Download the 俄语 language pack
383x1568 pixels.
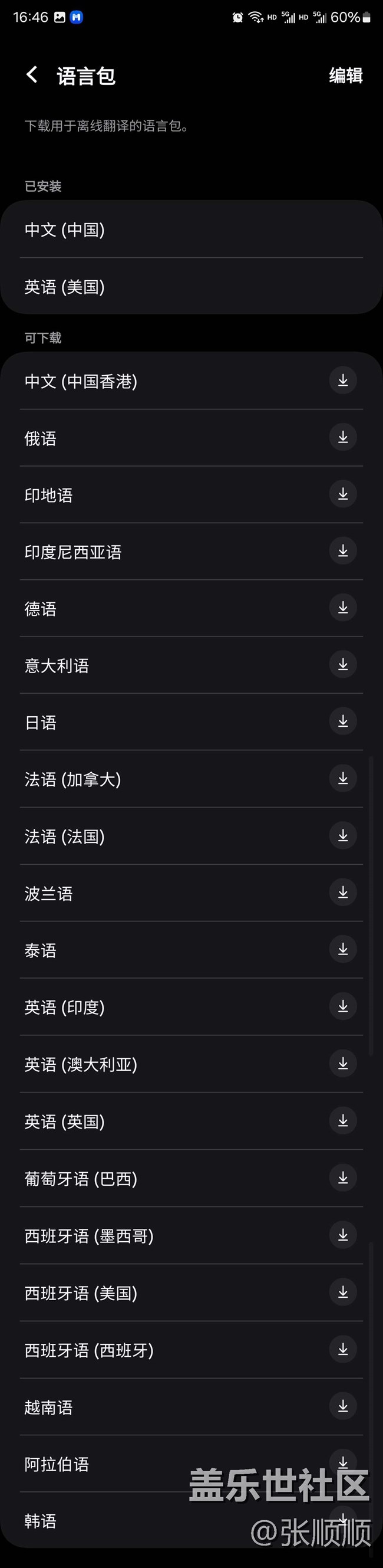point(343,437)
